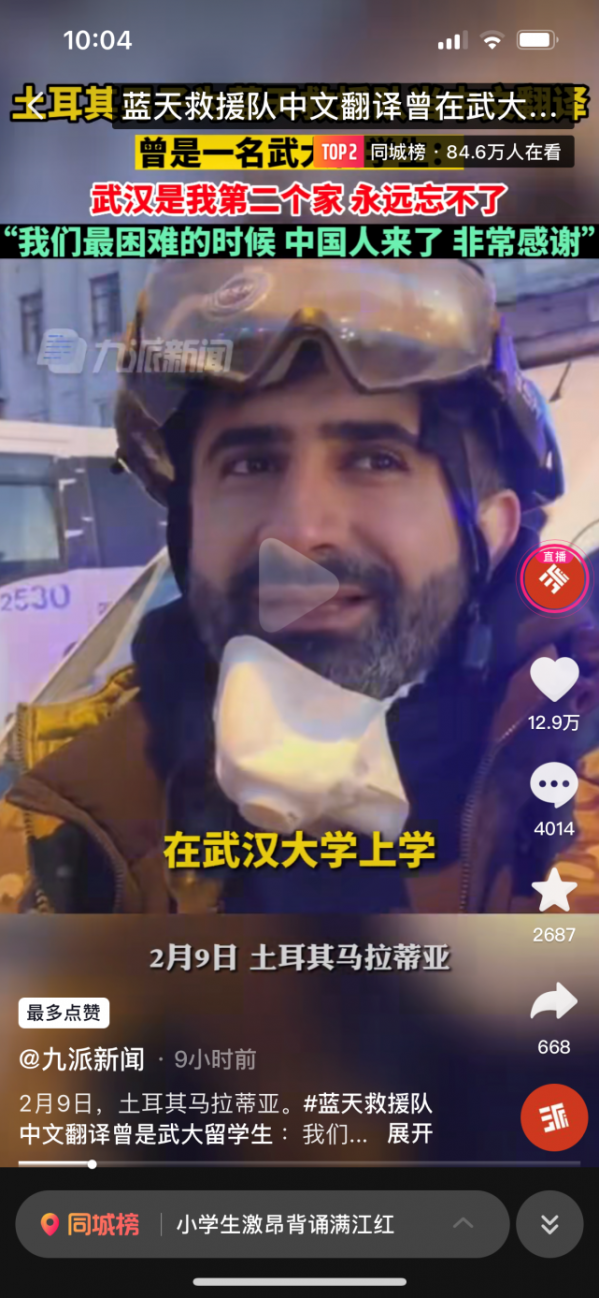Favorite the video with the star
Viewport: 600px width, 1298px height.
click(553, 890)
